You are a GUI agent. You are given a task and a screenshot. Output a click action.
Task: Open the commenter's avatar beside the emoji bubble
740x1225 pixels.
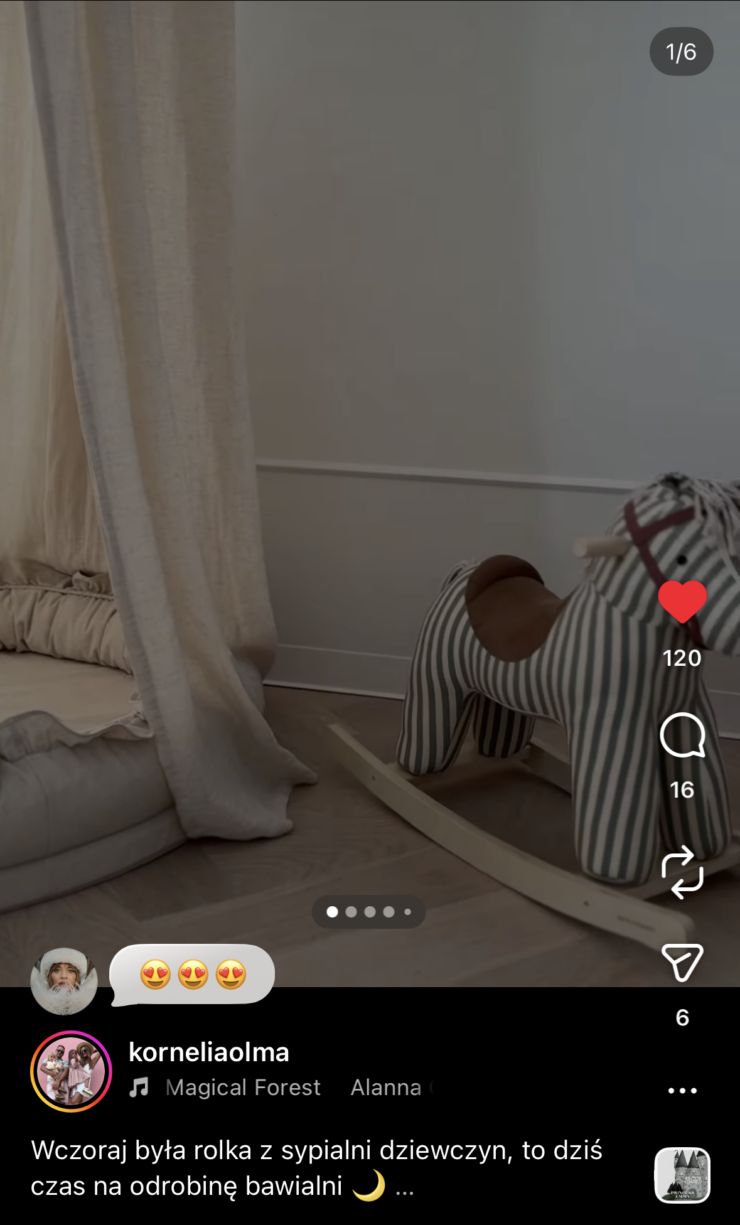pos(64,981)
